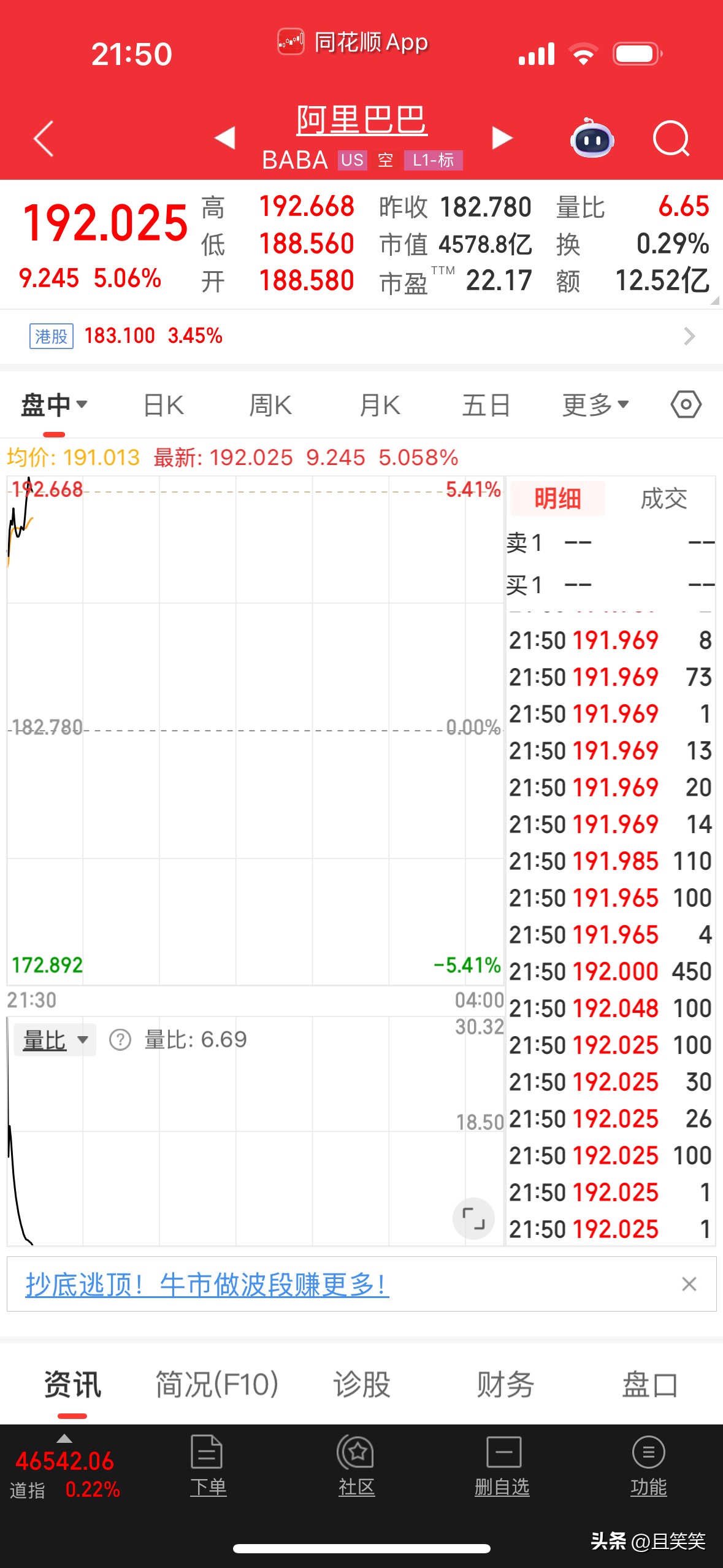Expand the chart to fullscreen
Screen dimensions: 723x1568
(x=473, y=1218)
